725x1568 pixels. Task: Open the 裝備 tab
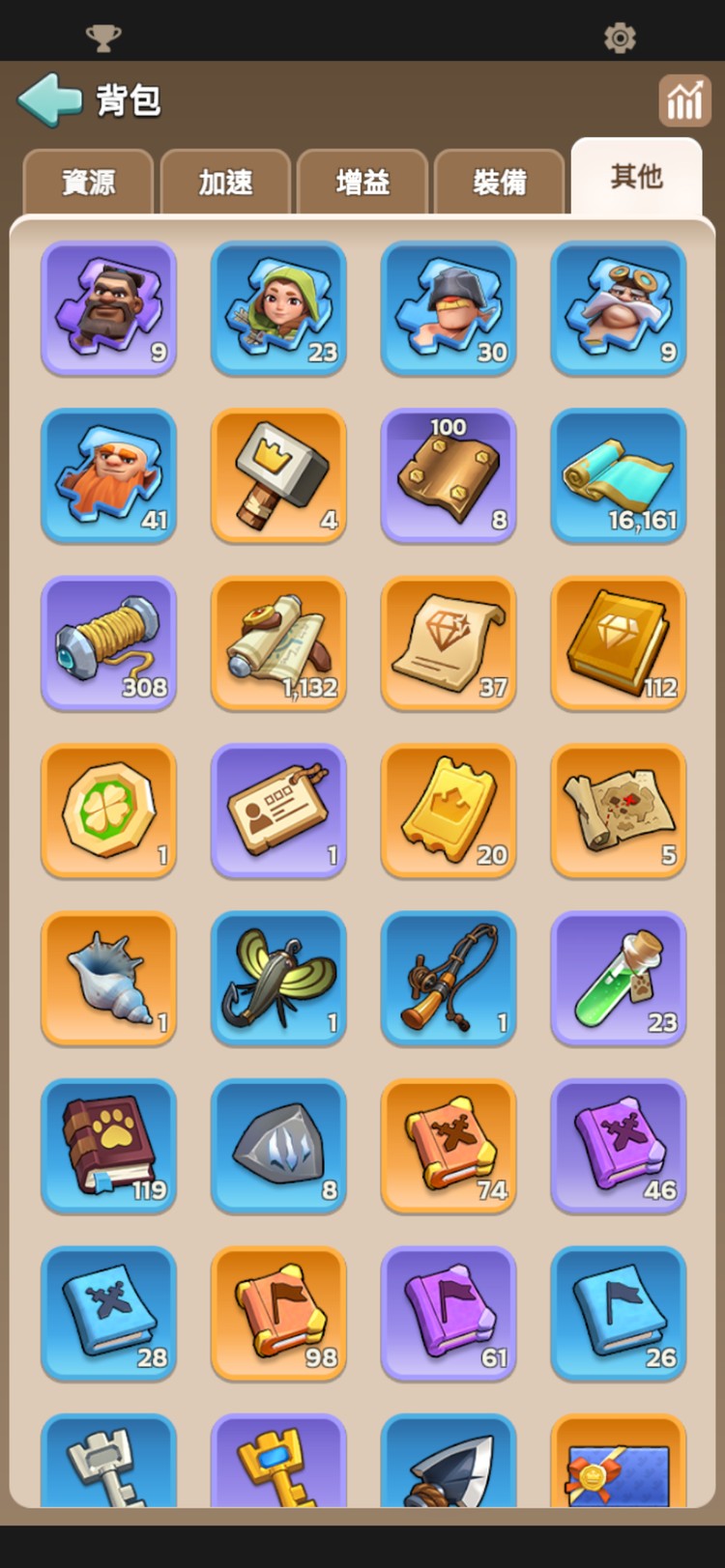coord(500,182)
